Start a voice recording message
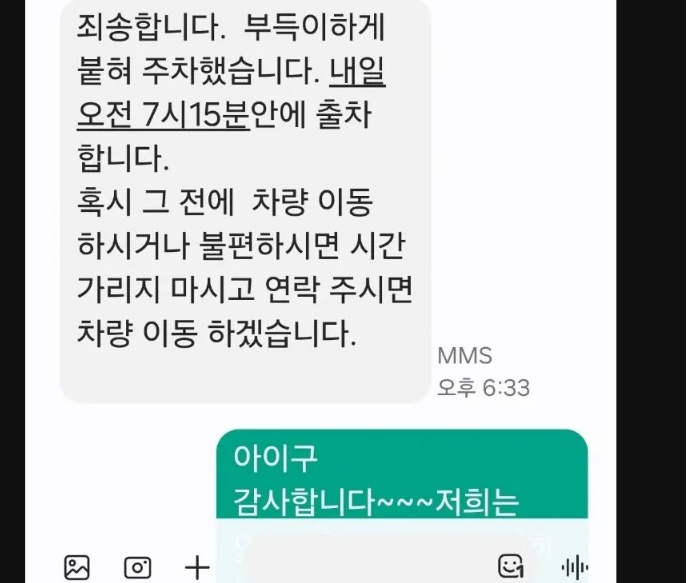Image resolution: width=687 pixels, height=583 pixels. coord(574,567)
